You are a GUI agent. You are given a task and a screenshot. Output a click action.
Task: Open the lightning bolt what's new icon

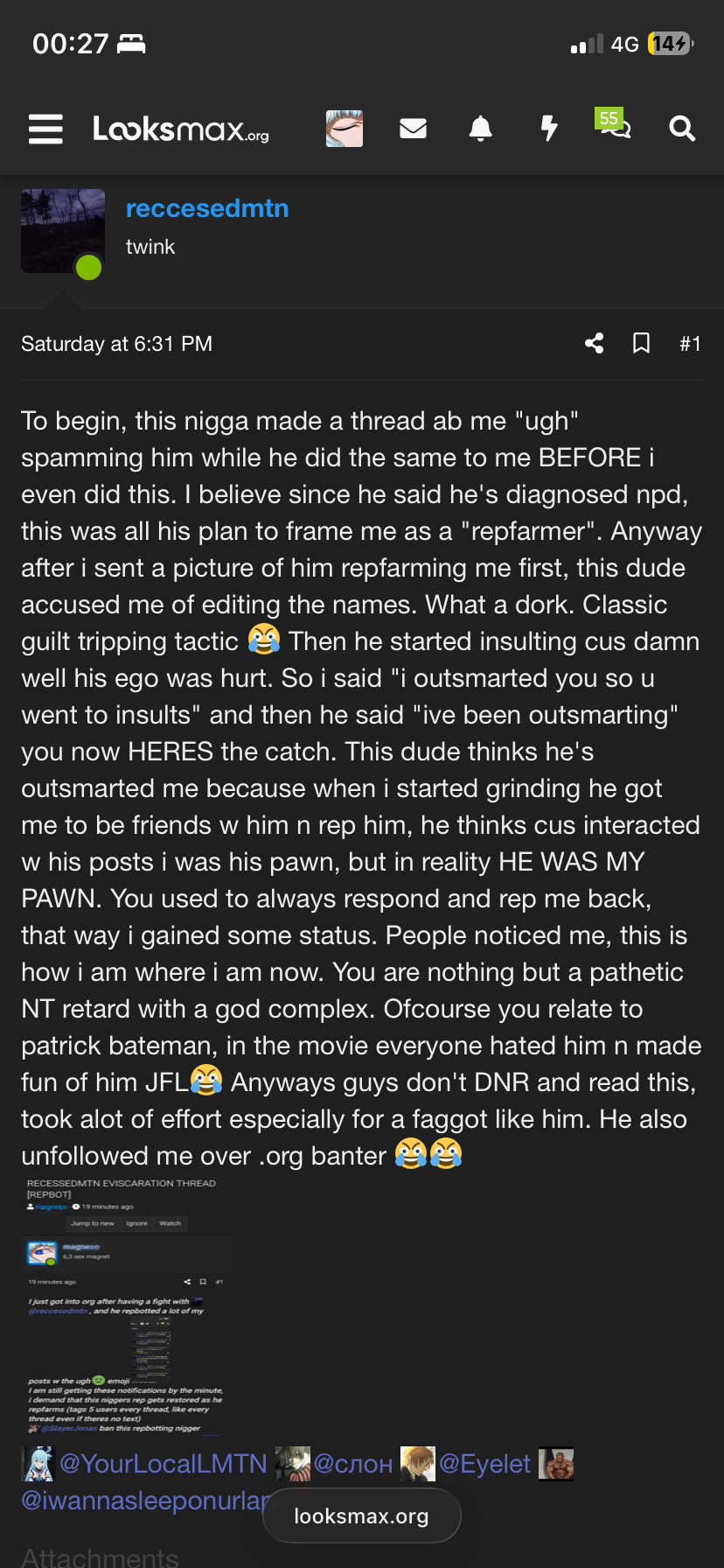point(548,129)
